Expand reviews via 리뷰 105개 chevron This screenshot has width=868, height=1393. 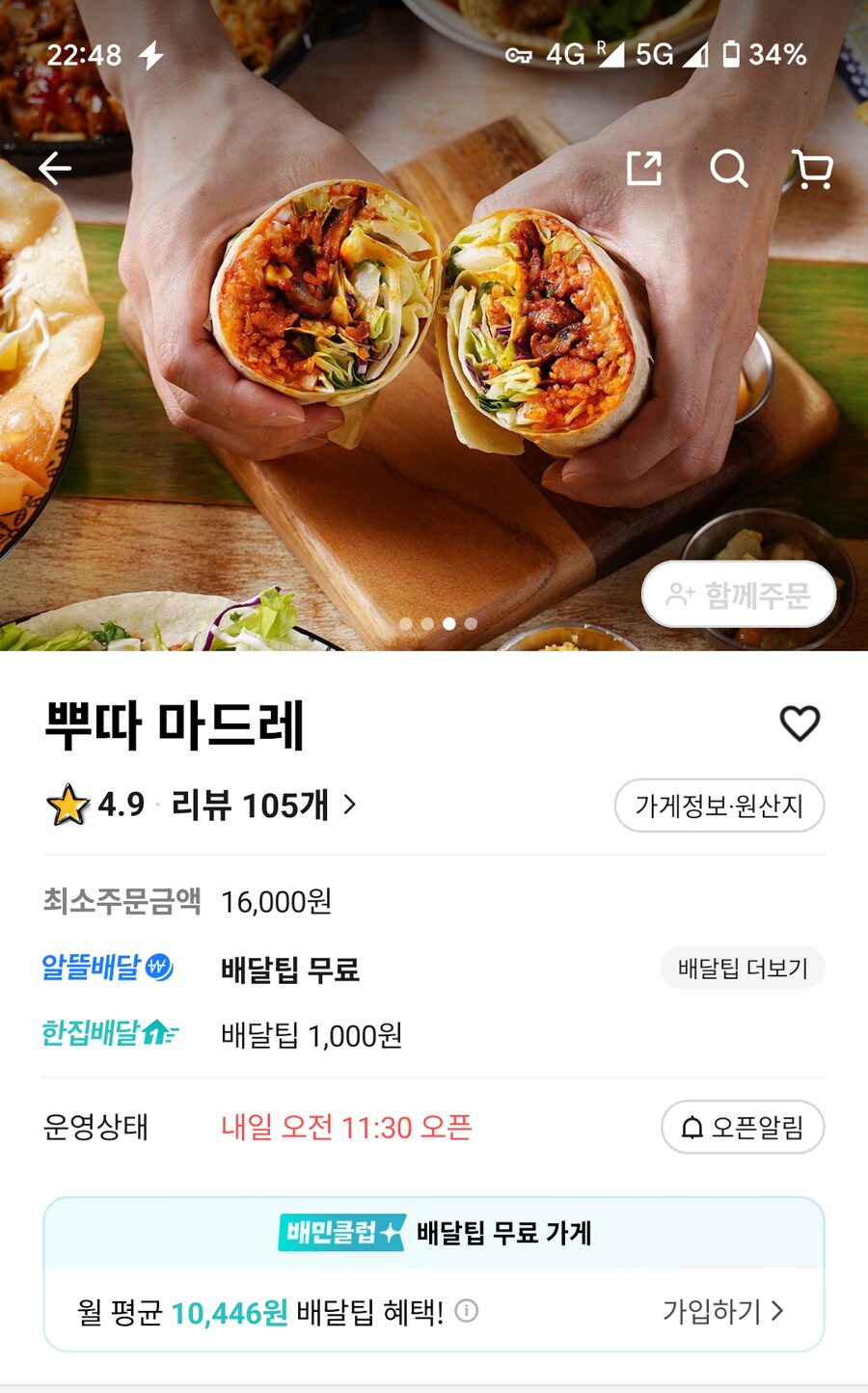(349, 805)
